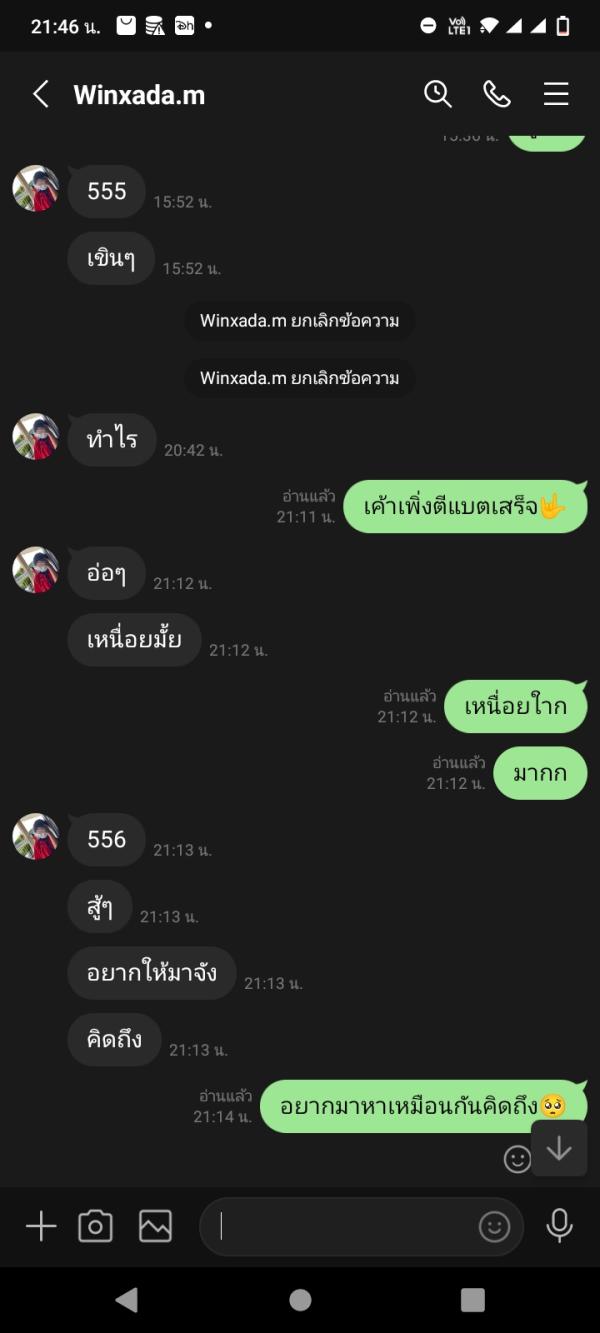Open the recent apps square button
Viewport: 600px width, 1333px height.
[x=472, y=1300]
